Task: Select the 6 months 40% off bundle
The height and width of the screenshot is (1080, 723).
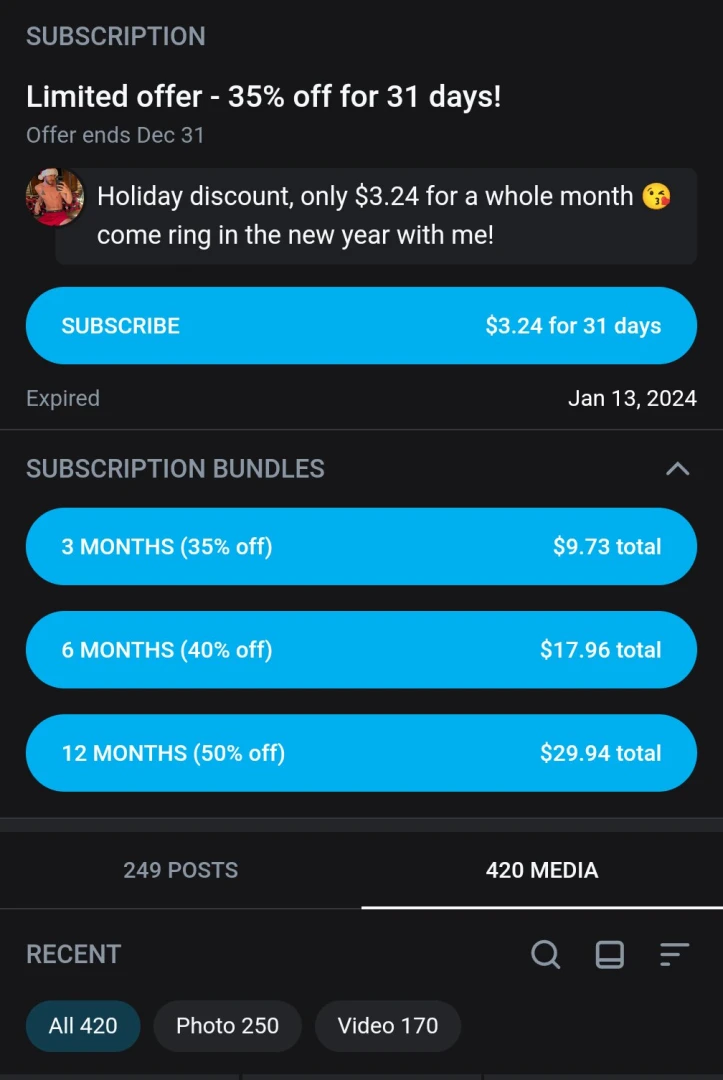Action: [361, 650]
